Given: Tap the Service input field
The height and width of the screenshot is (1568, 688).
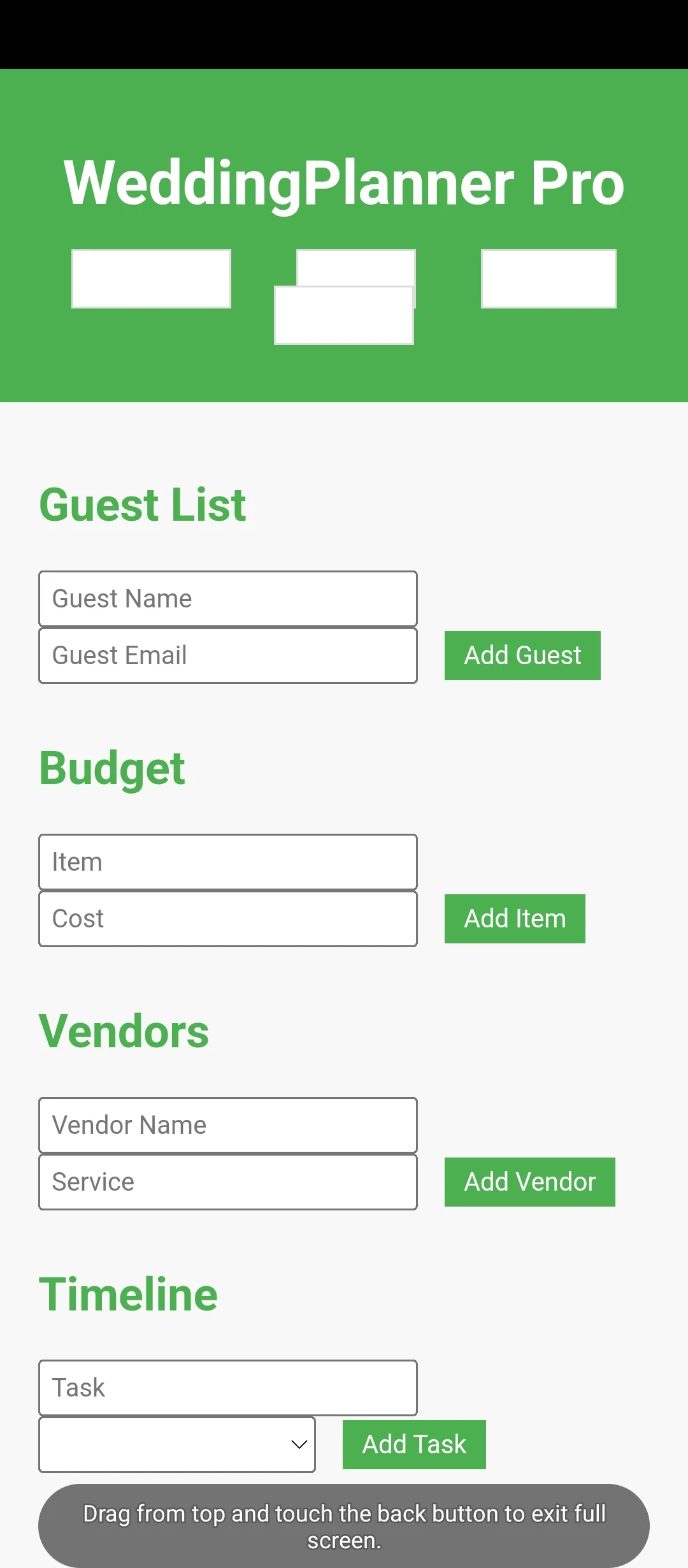Looking at the screenshot, I should (x=227, y=1182).
